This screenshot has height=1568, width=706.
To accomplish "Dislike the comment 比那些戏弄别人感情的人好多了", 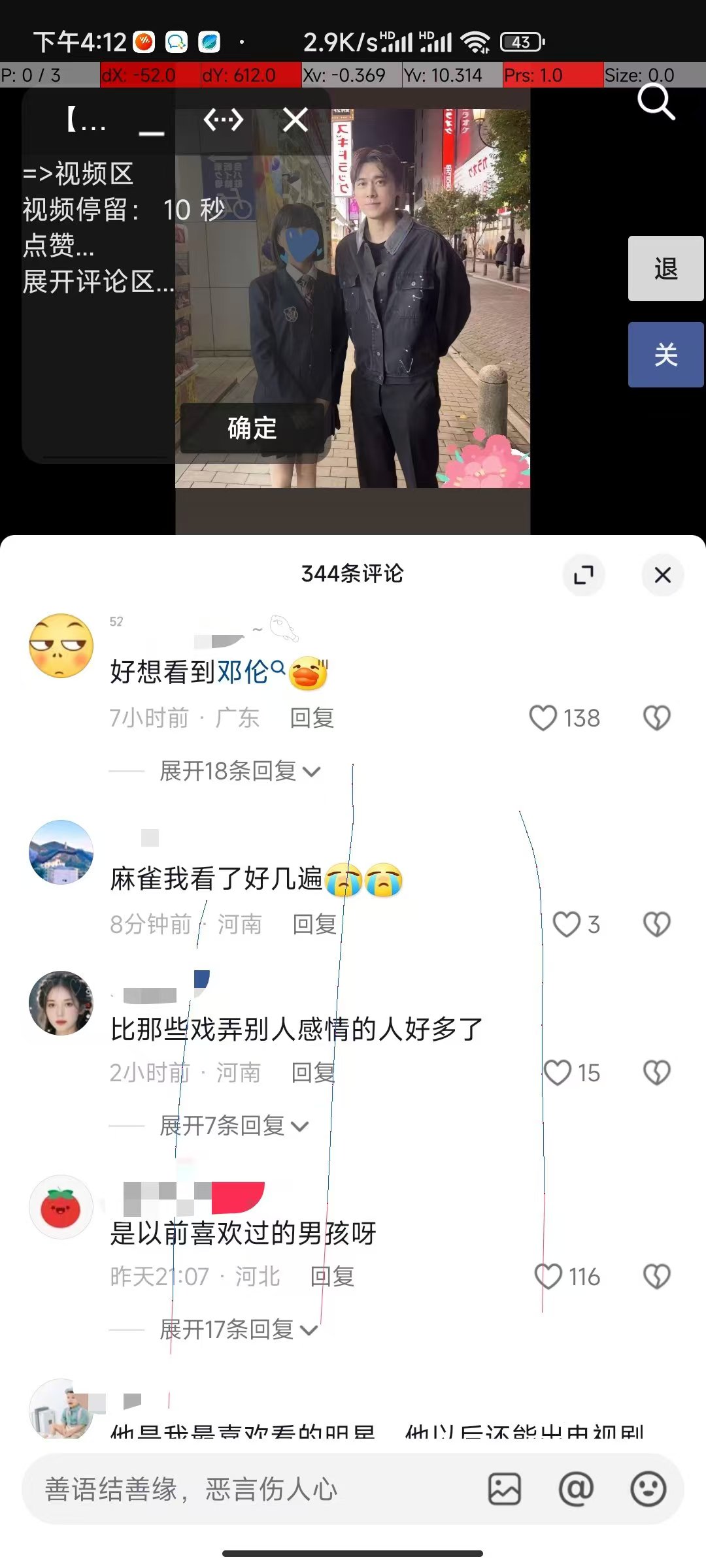I will [656, 1073].
